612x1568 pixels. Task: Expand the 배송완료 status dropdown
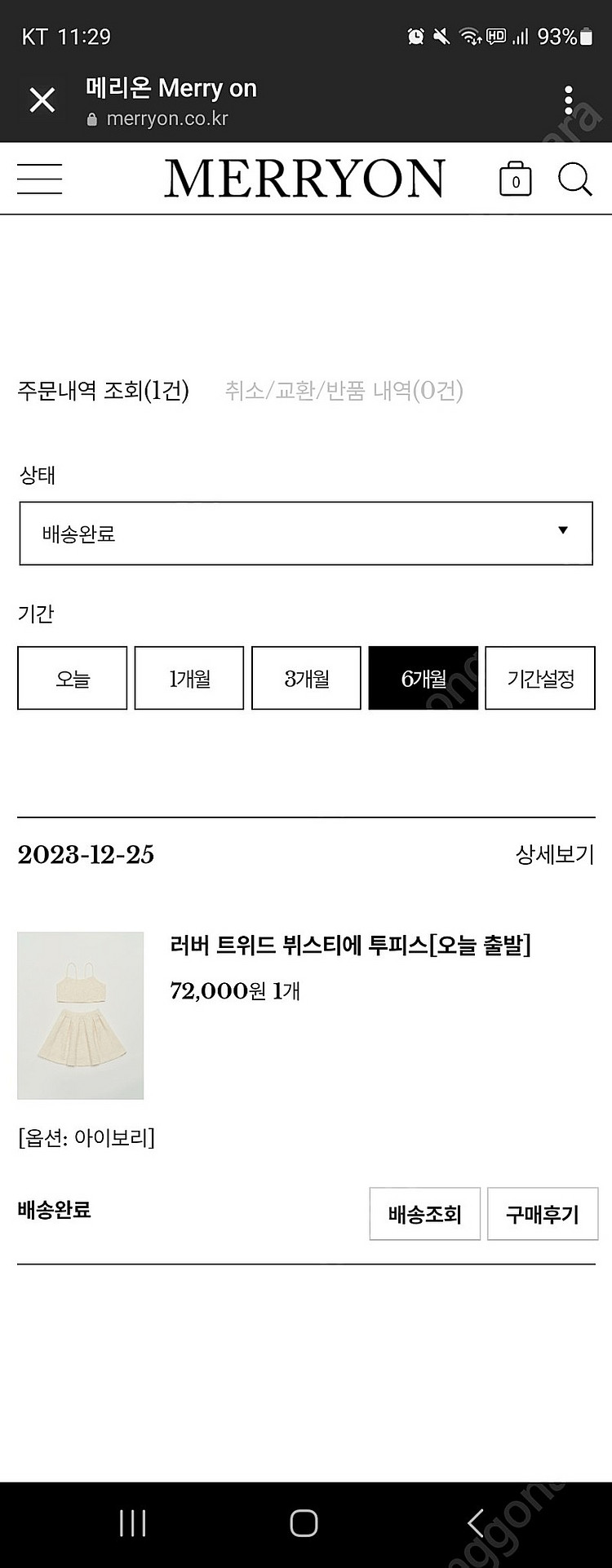tap(306, 534)
